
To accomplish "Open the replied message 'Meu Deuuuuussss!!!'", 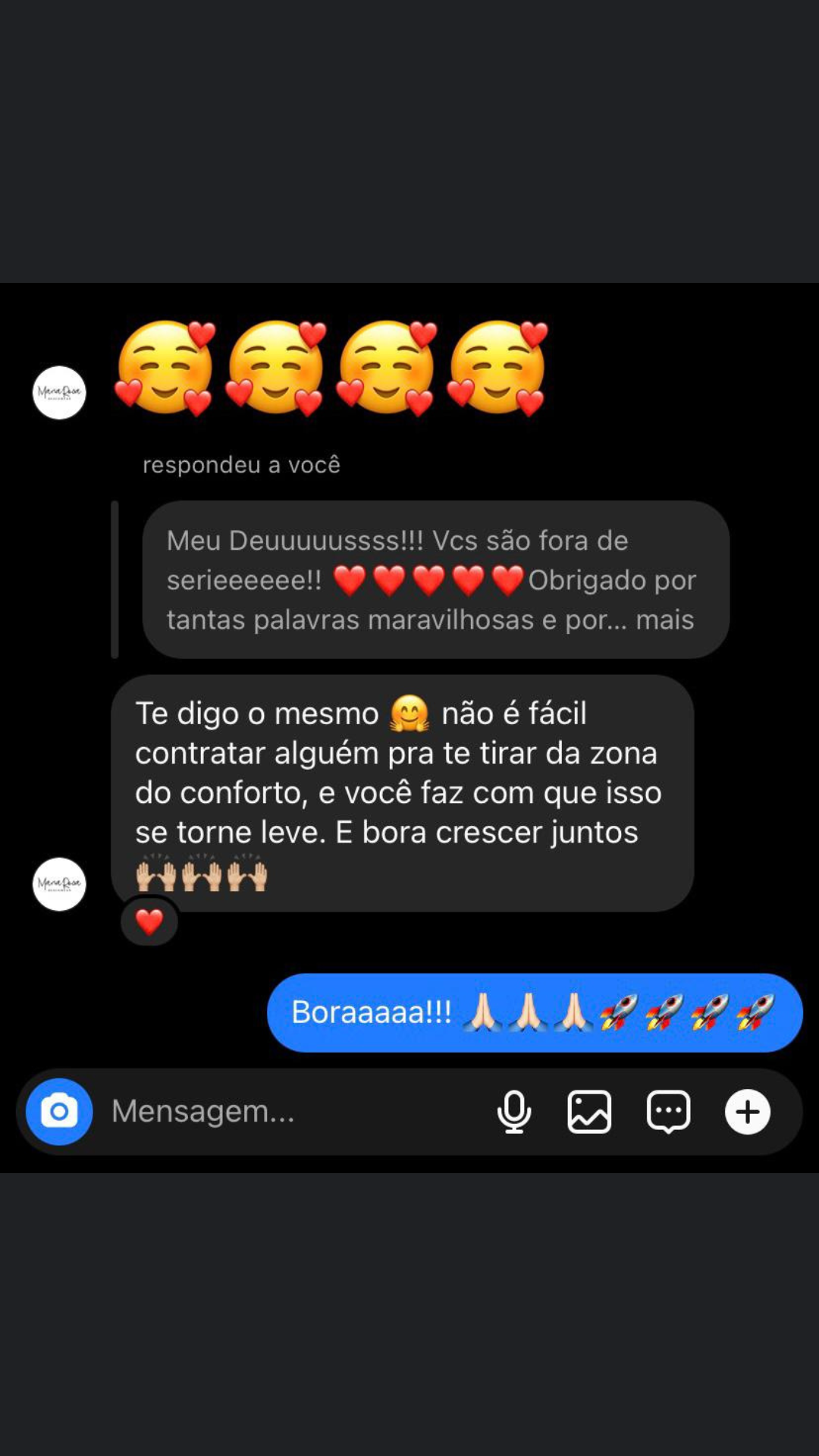I will click(435, 579).
